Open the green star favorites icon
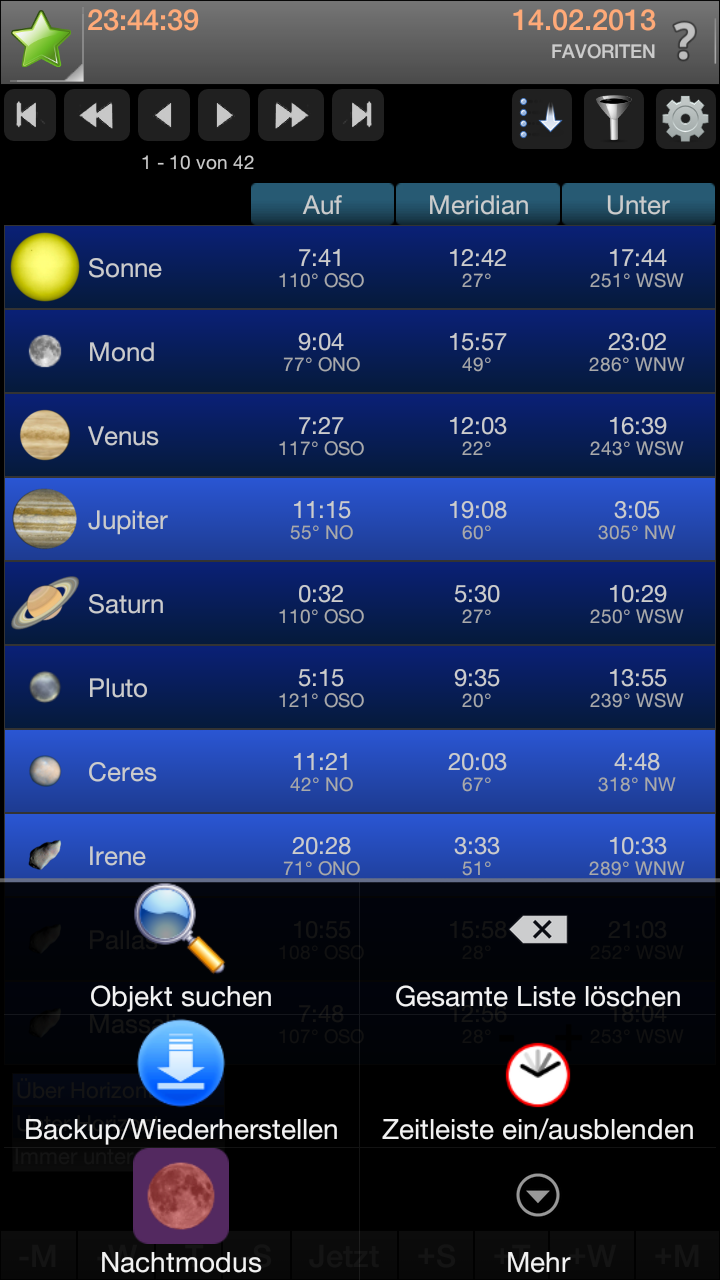 41,41
